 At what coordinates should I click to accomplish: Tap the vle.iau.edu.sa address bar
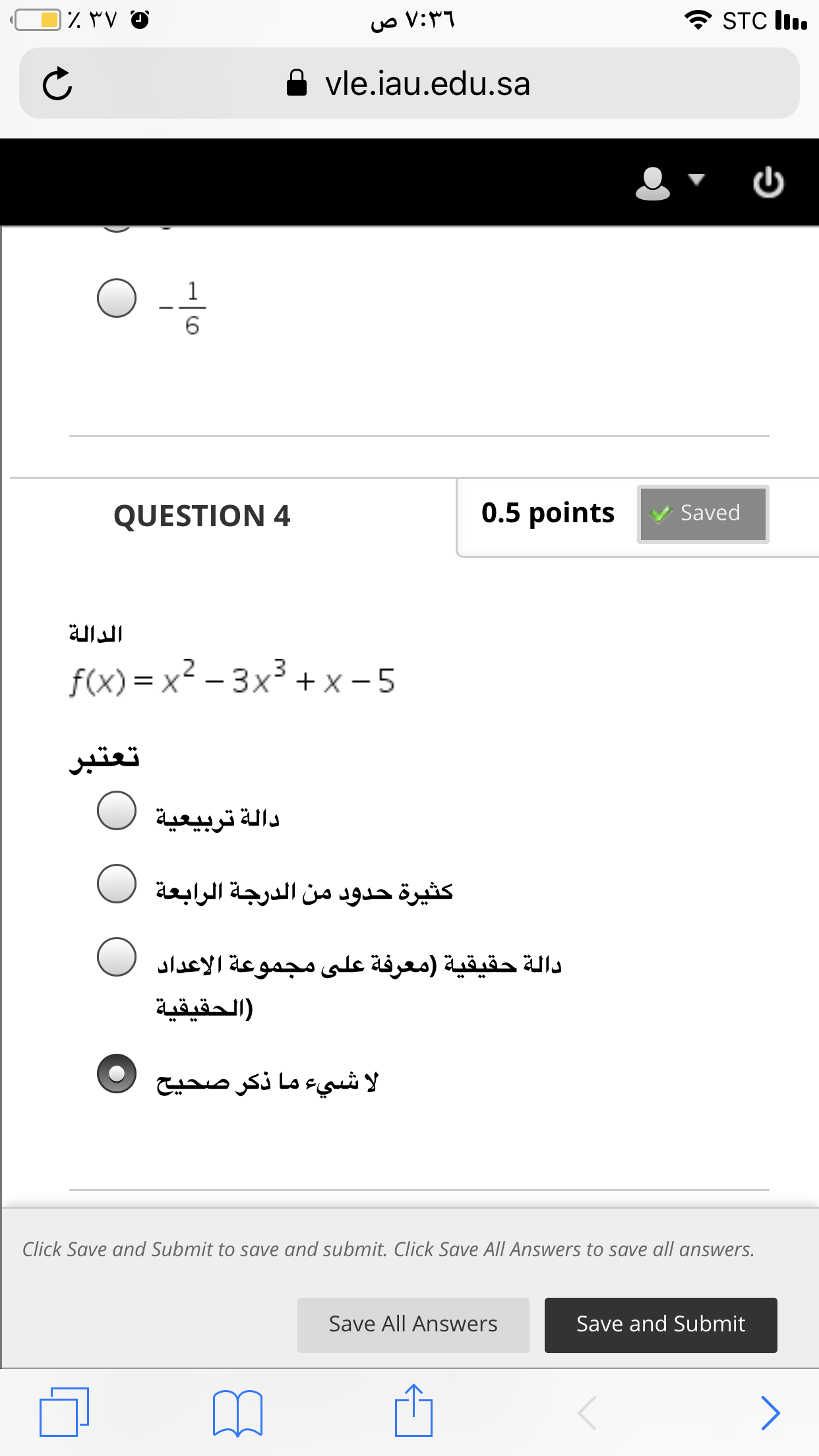click(x=409, y=84)
